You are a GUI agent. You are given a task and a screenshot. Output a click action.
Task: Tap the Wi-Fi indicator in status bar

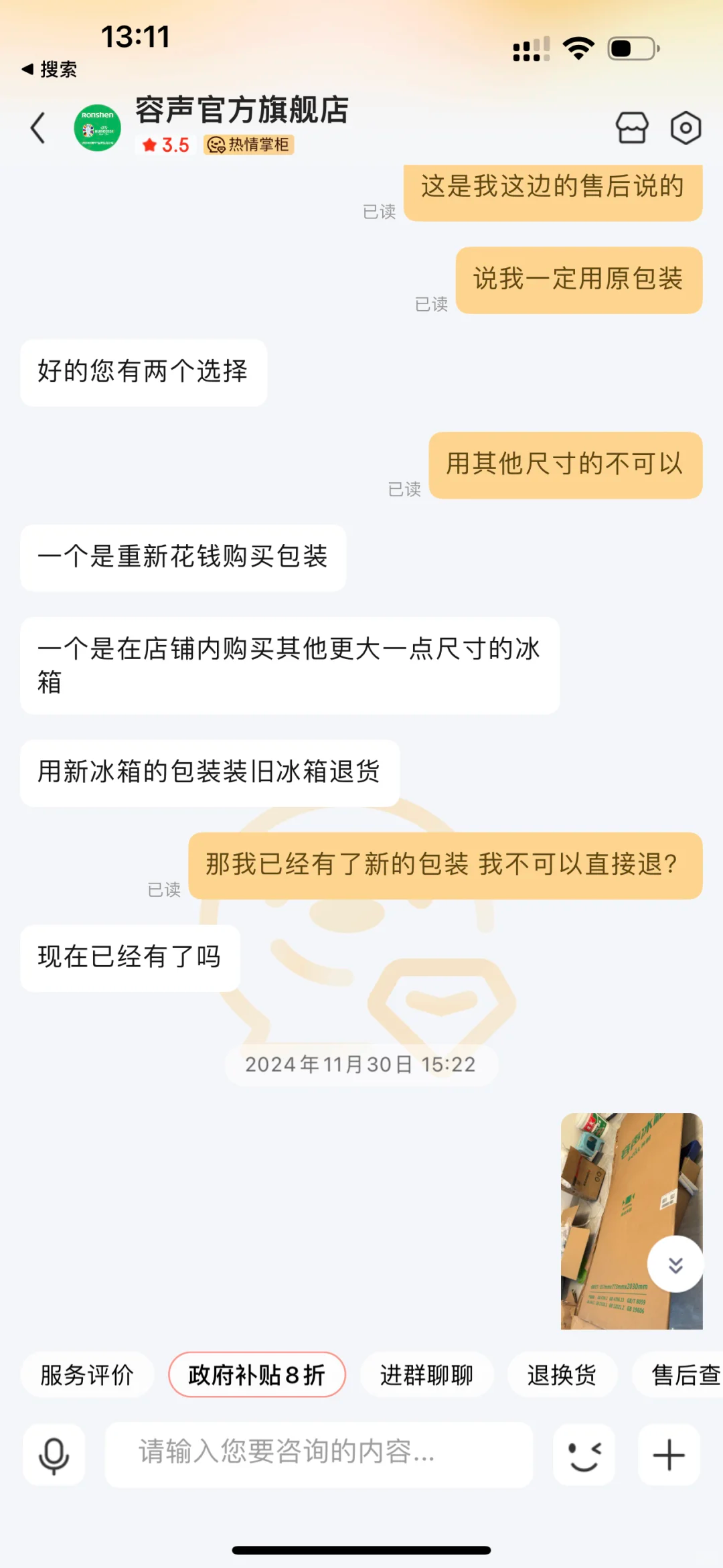click(x=578, y=47)
